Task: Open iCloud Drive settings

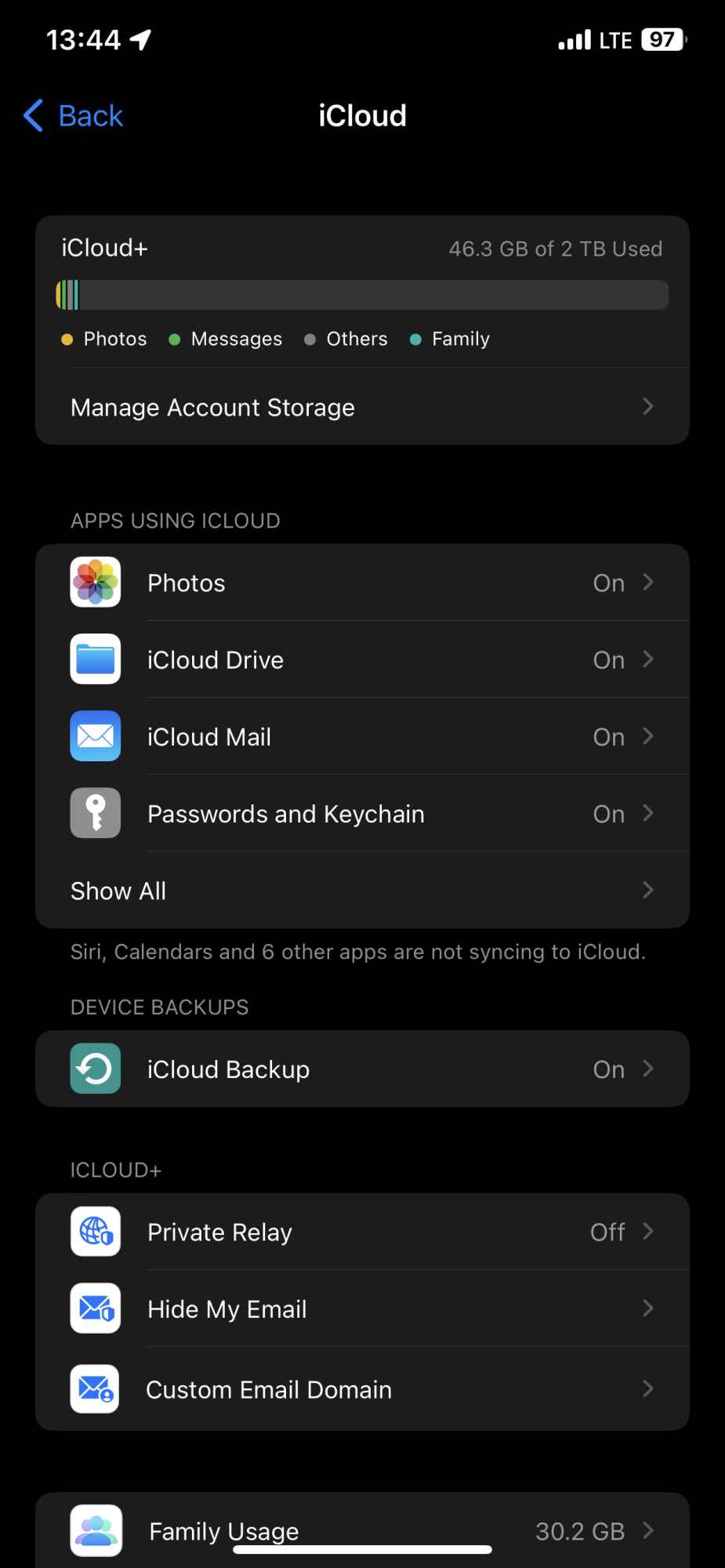Action: pyautogui.click(x=361, y=660)
